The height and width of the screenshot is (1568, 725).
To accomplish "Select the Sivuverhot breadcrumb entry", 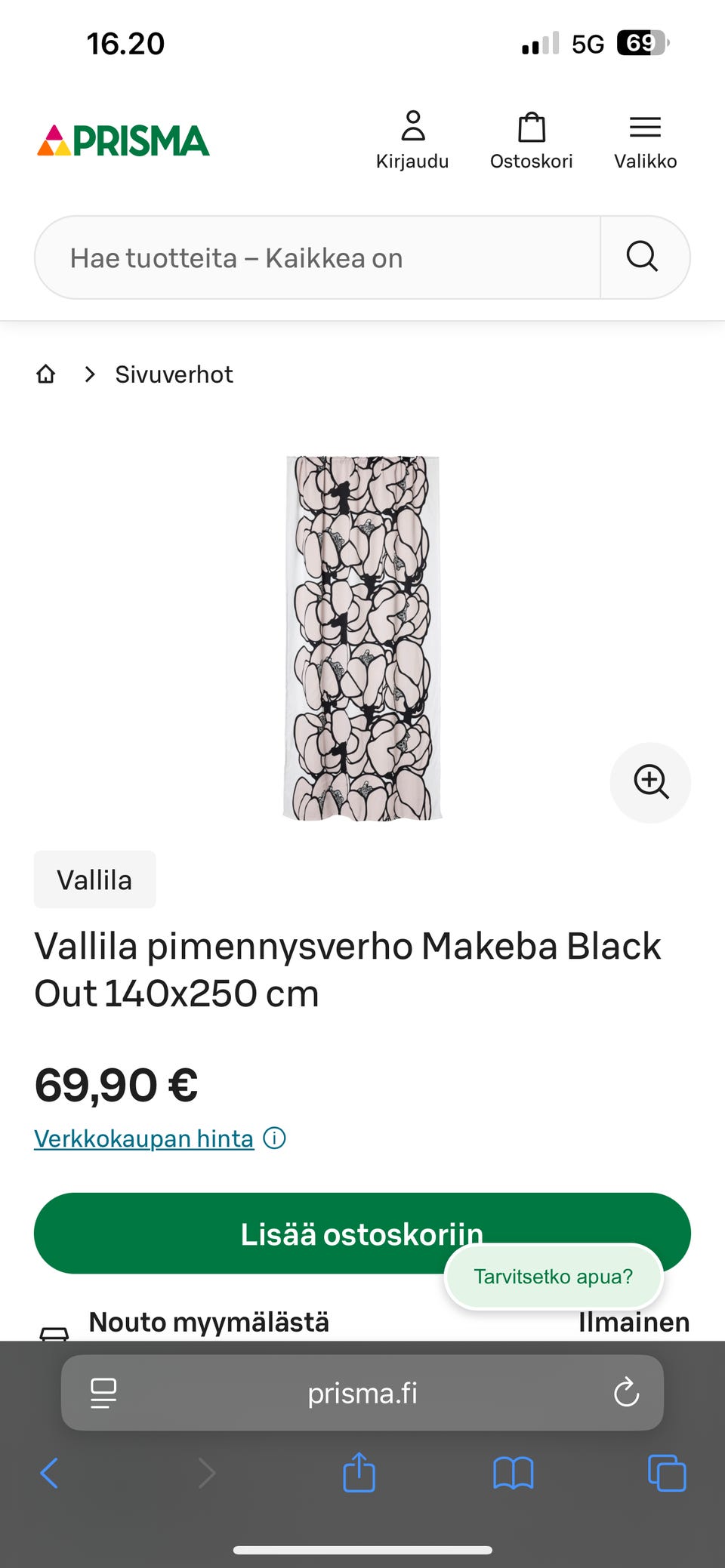I will tap(174, 374).
